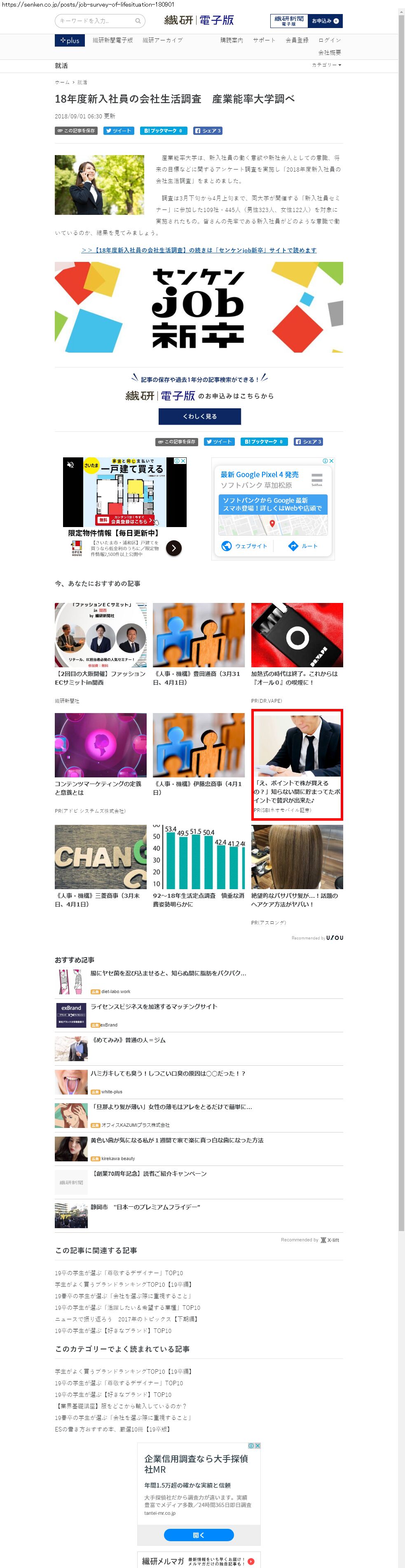This screenshot has height=1568, width=405.
Task: Open 《めてみみ》普通の人＝ジム article
Action: pyautogui.click(x=128, y=1040)
